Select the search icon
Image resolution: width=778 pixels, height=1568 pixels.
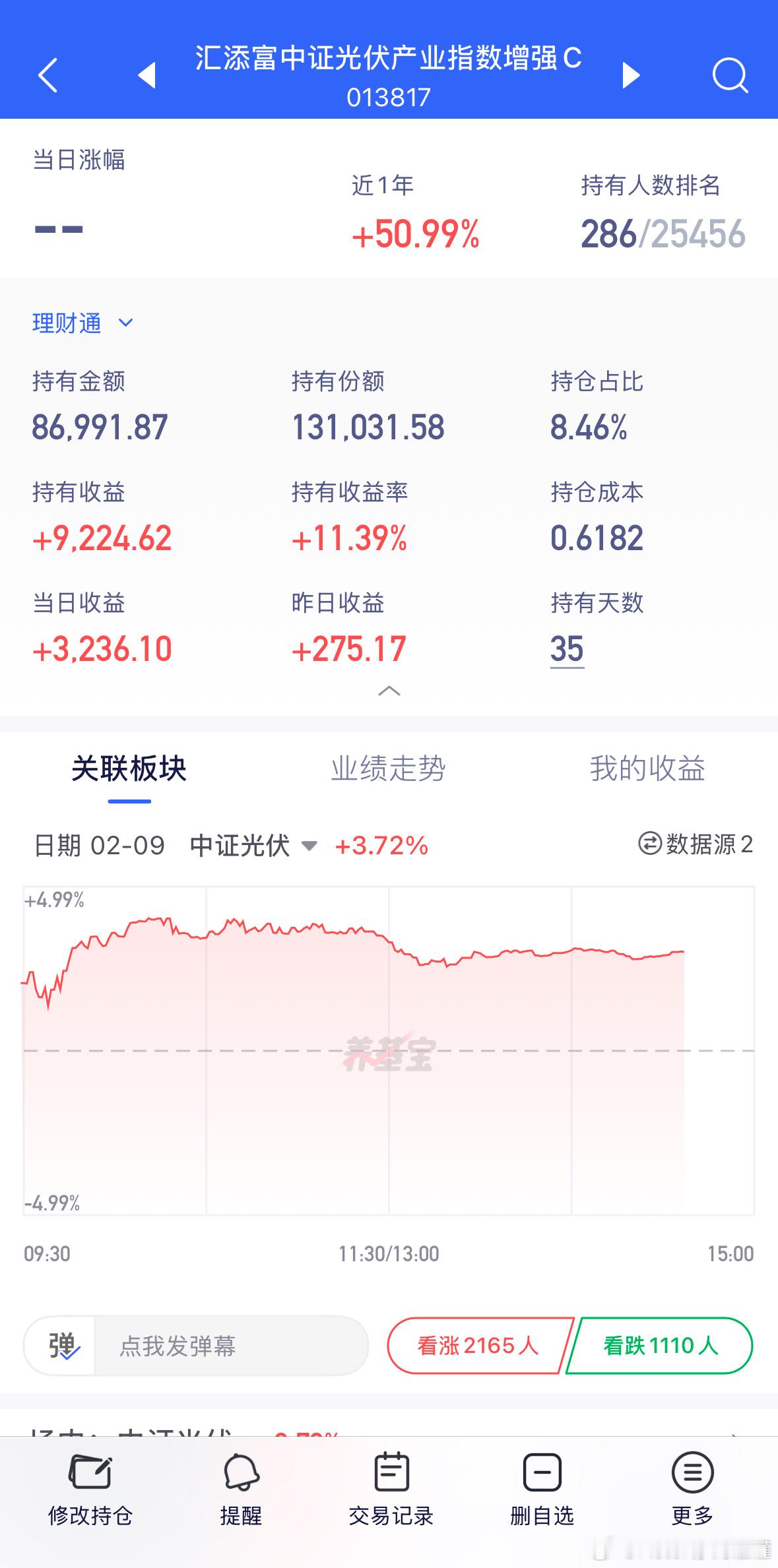point(729,75)
